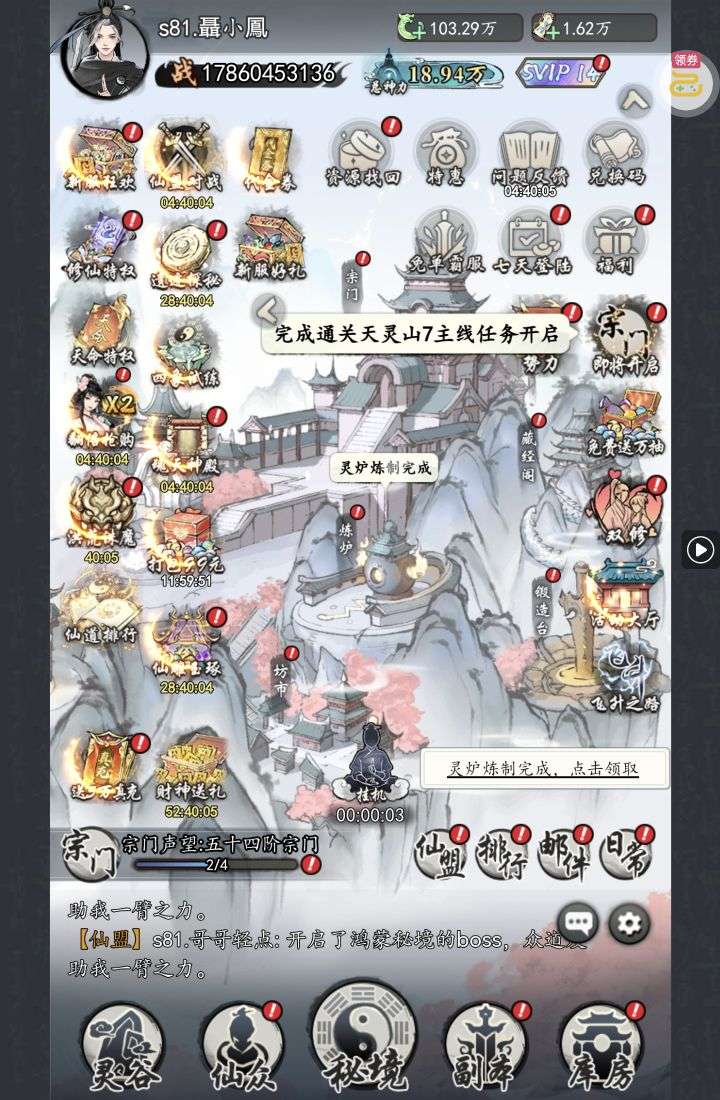Image resolution: width=720 pixels, height=1100 pixels.
Task: Open the 库房 tab
Action: 601,1047
